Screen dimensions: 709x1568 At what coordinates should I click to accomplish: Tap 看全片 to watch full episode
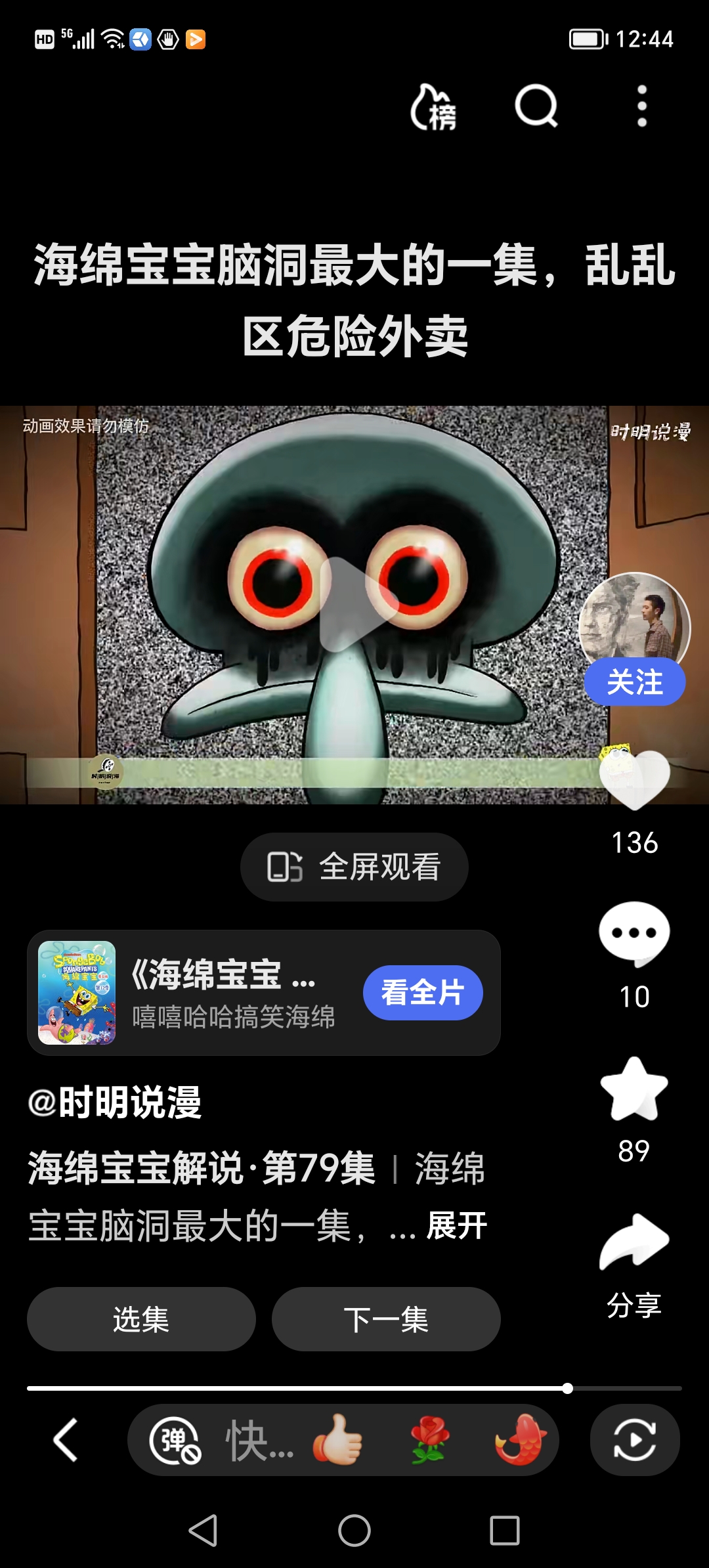coord(423,993)
